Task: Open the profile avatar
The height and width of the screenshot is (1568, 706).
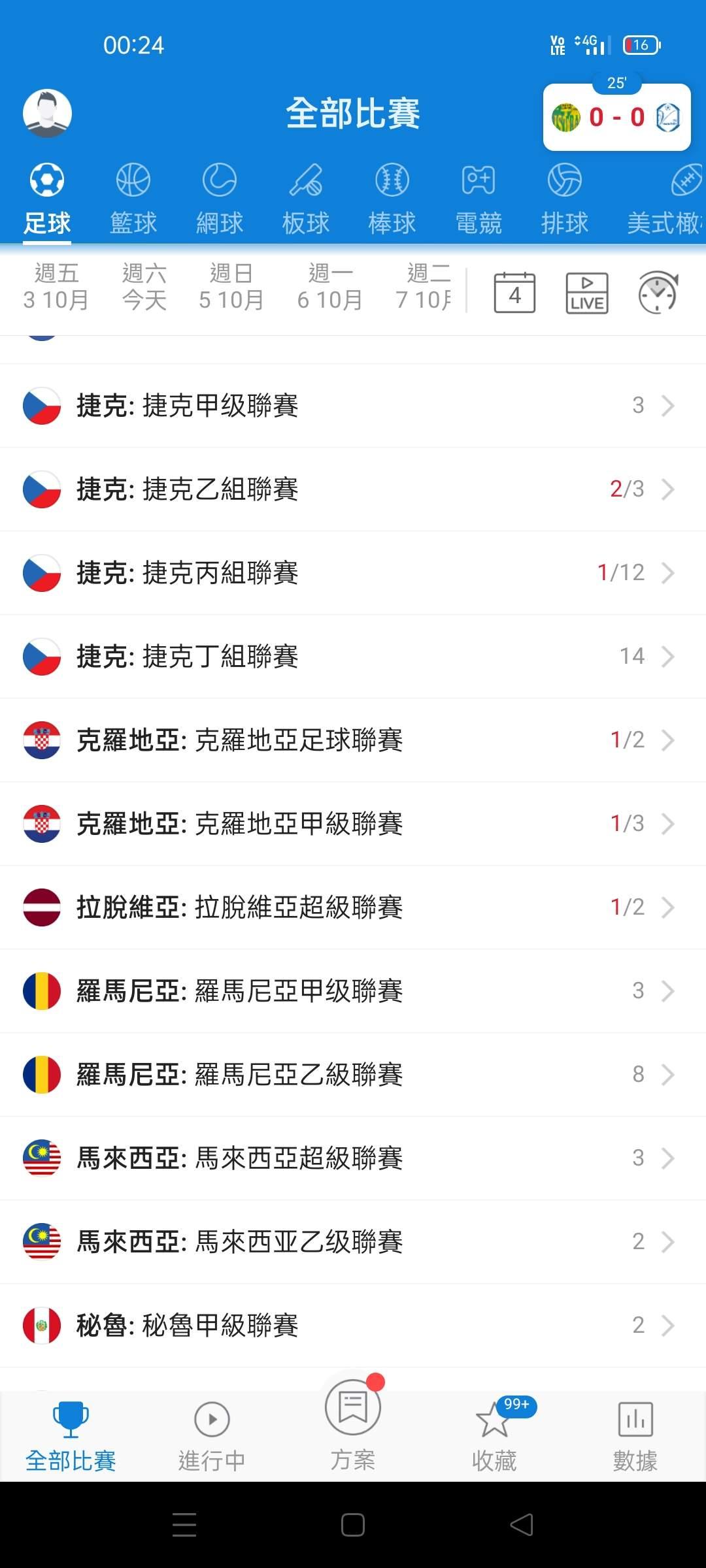Action: tap(47, 113)
